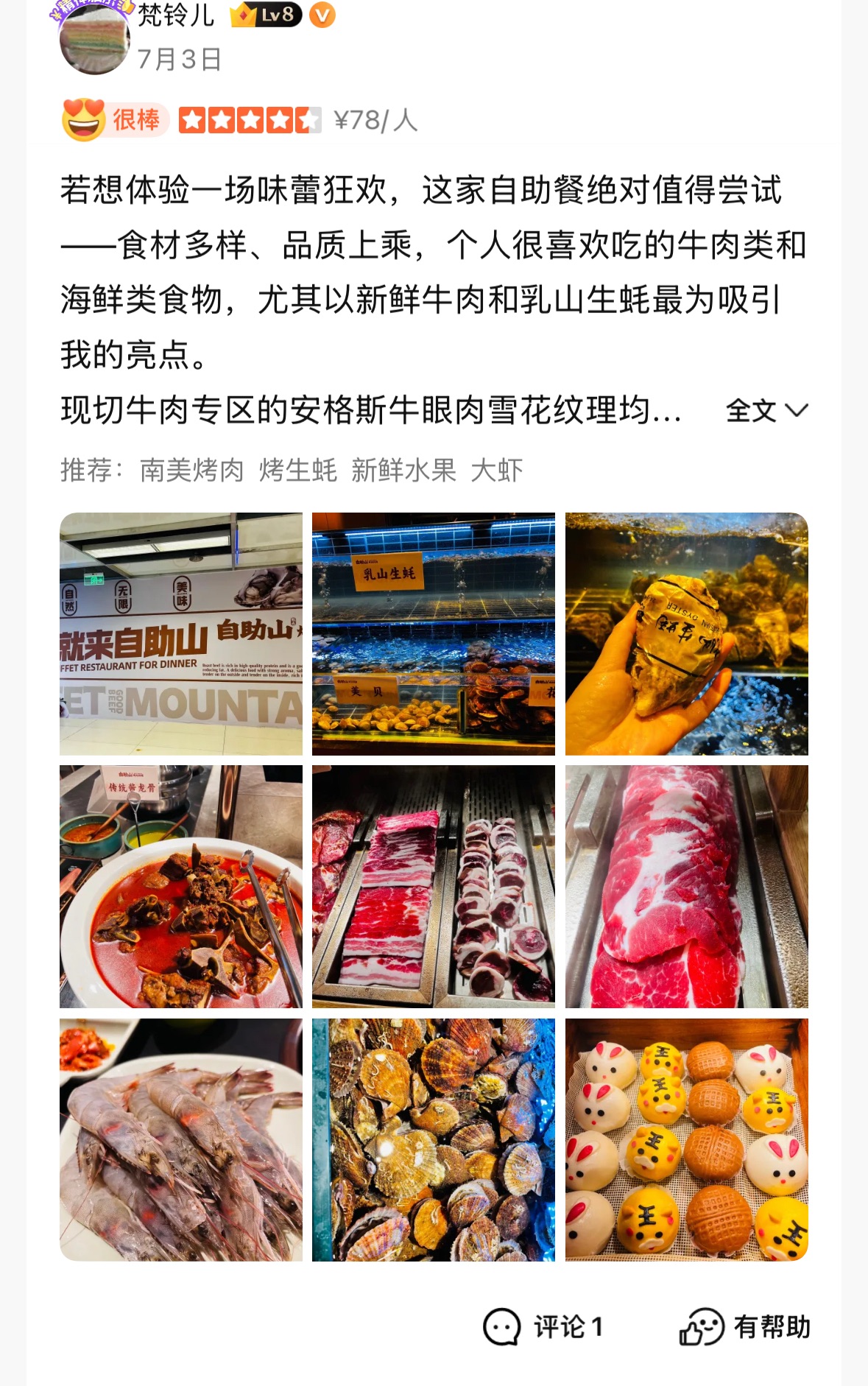View the 乳山生蚝 seafood tank photo
The width and height of the screenshot is (868, 1386).
tap(434, 633)
